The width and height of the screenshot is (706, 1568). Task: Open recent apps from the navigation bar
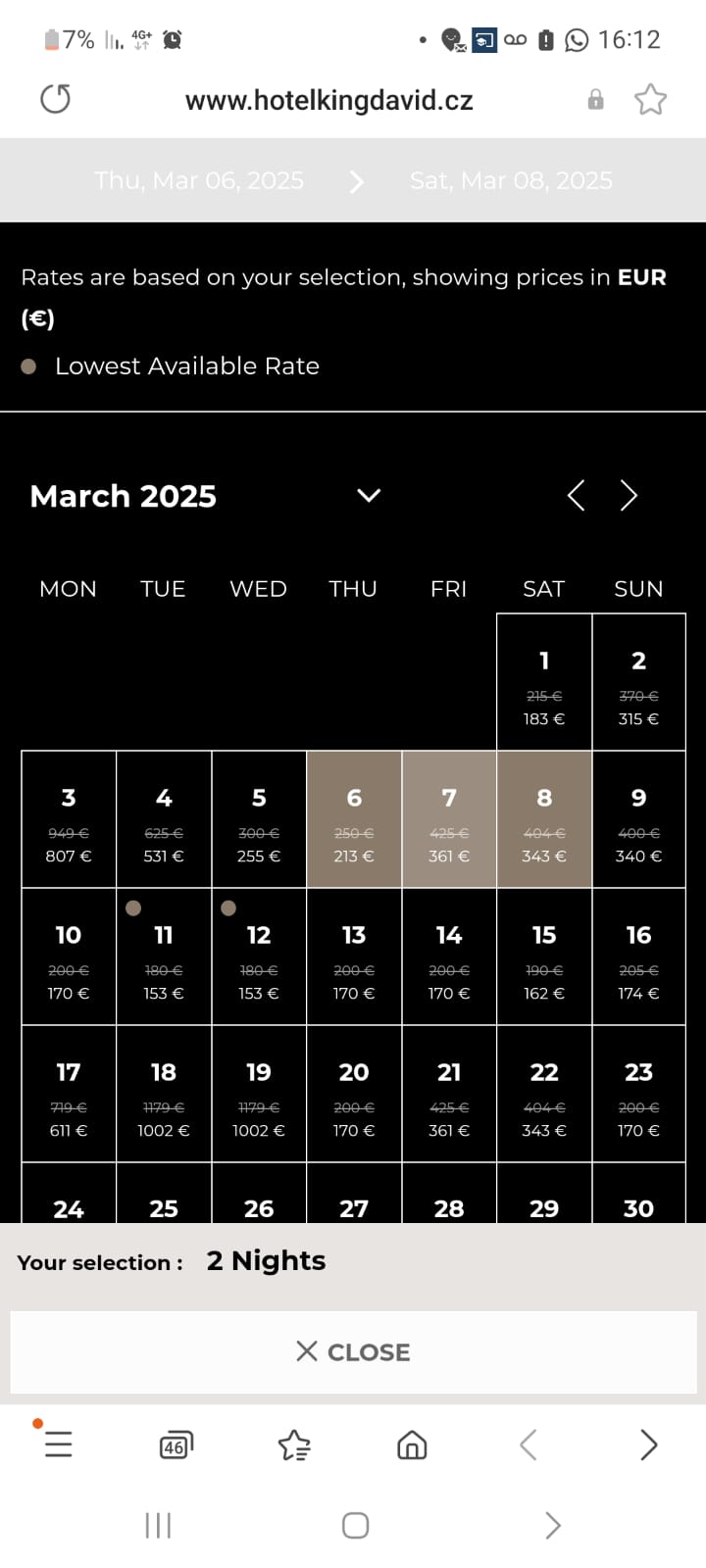[158, 1525]
